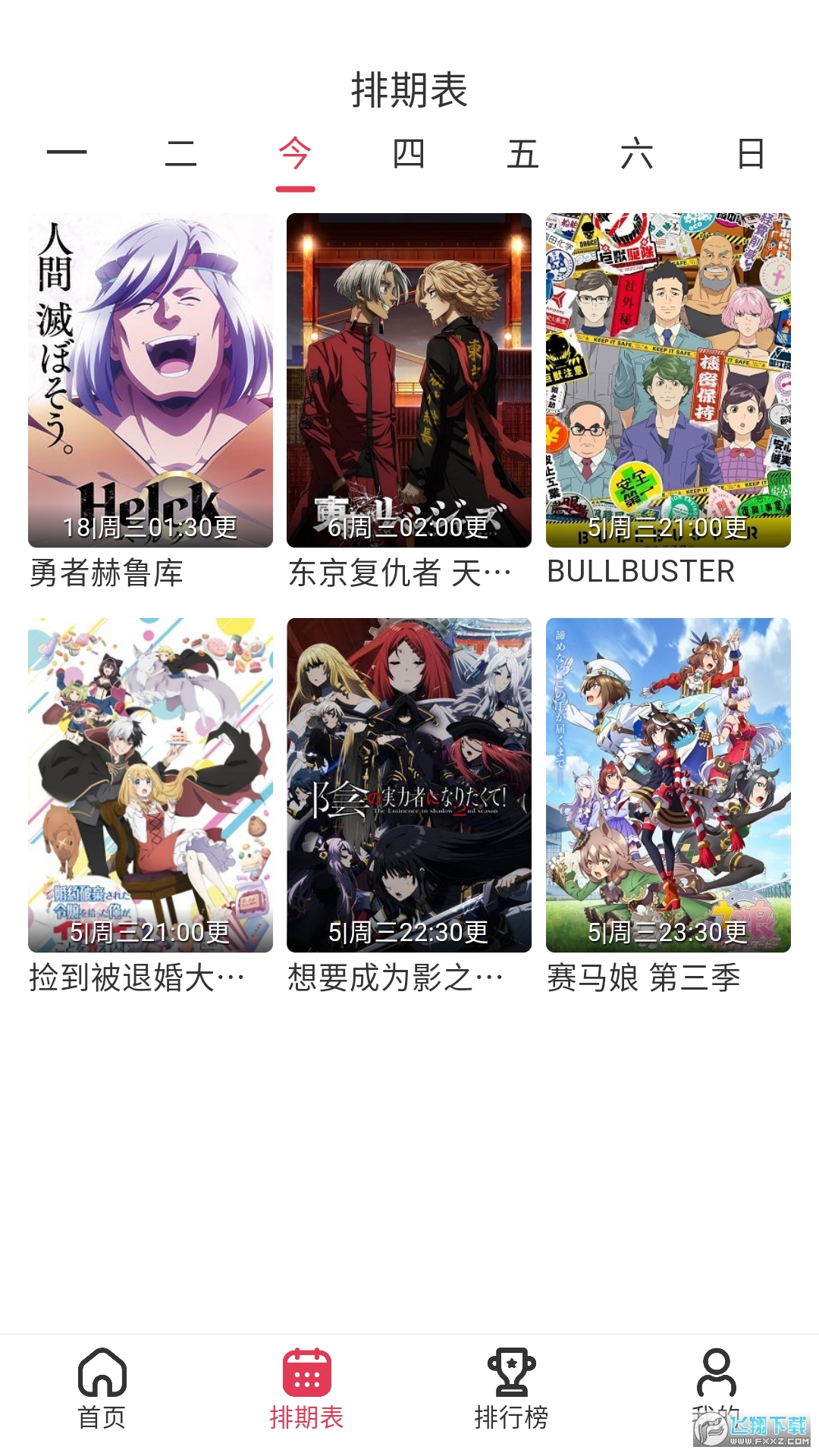
Task: Open the 想要成为影之… anime card
Action: point(409,785)
